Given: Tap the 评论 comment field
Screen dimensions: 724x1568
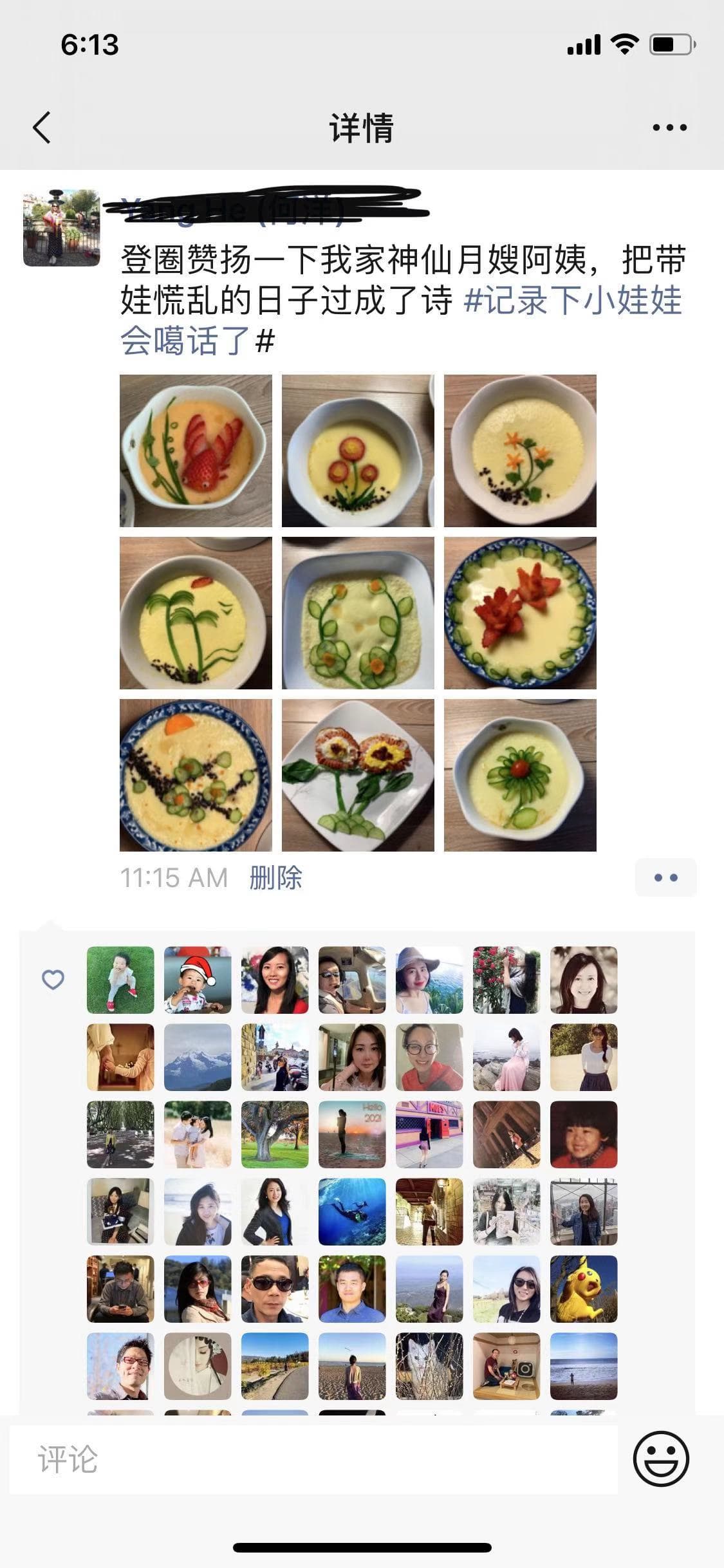Looking at the screenshot, I should coord(313,1459).
